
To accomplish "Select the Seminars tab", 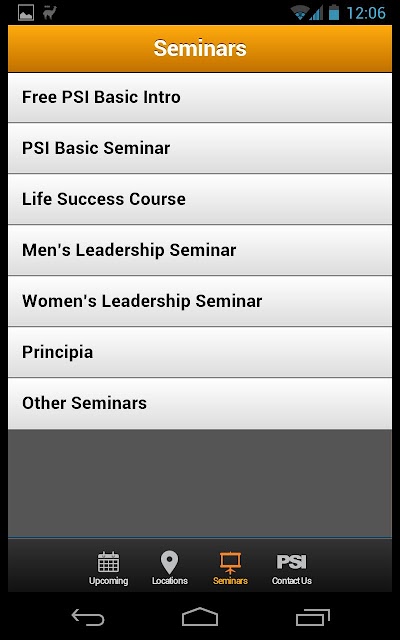I will click(230, 568).
